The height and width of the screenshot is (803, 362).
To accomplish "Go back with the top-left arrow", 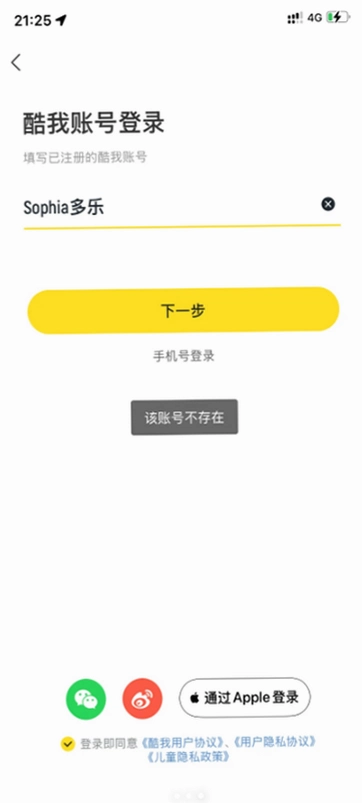I will (x=16, y=62).
